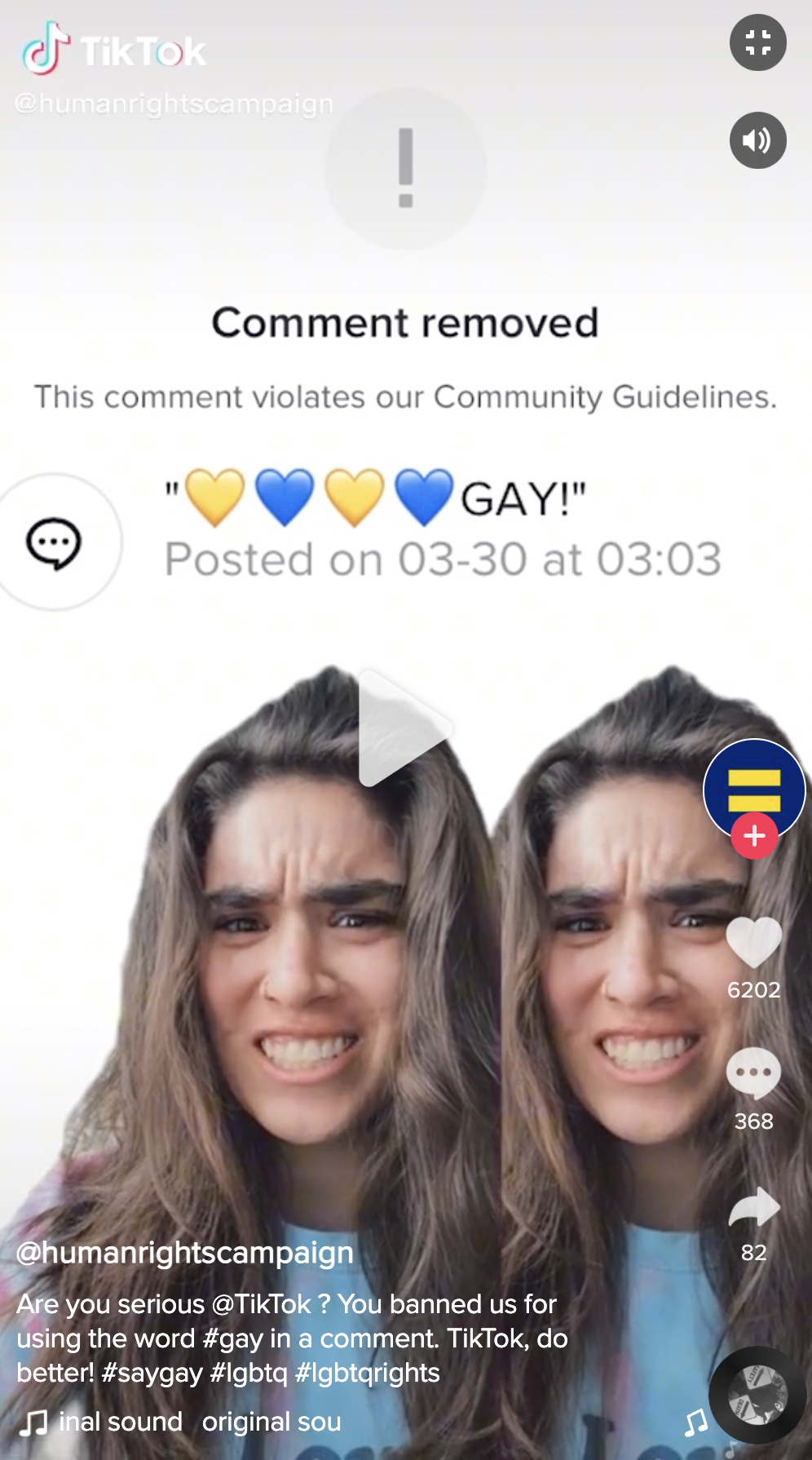Open the spinning sound disc

[x=757, y=1395]
